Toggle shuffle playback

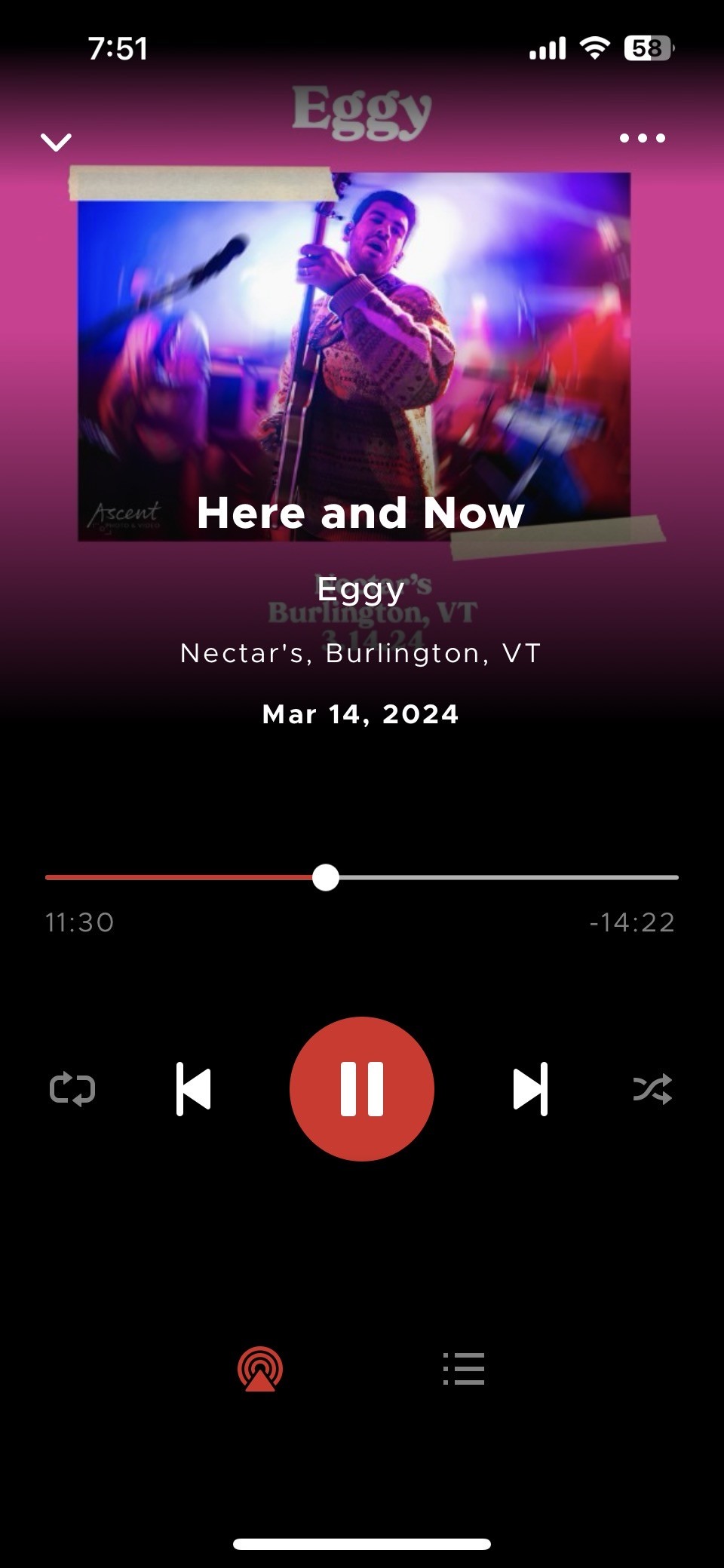coord(652,1089)
